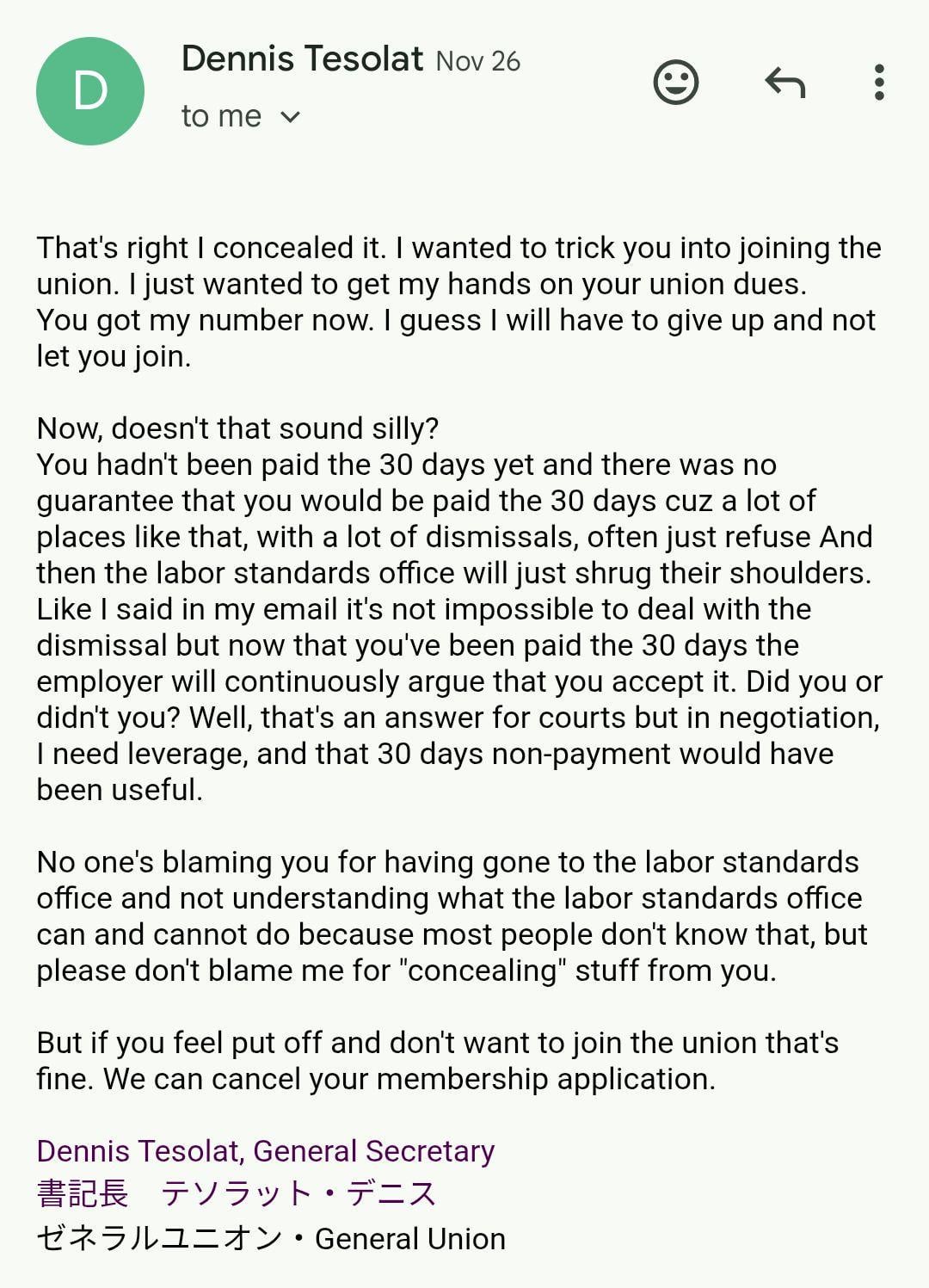Add an emoji reaction to Dennis's email
This screenshot has height=1288, width=929.
[x=676, y=83]
